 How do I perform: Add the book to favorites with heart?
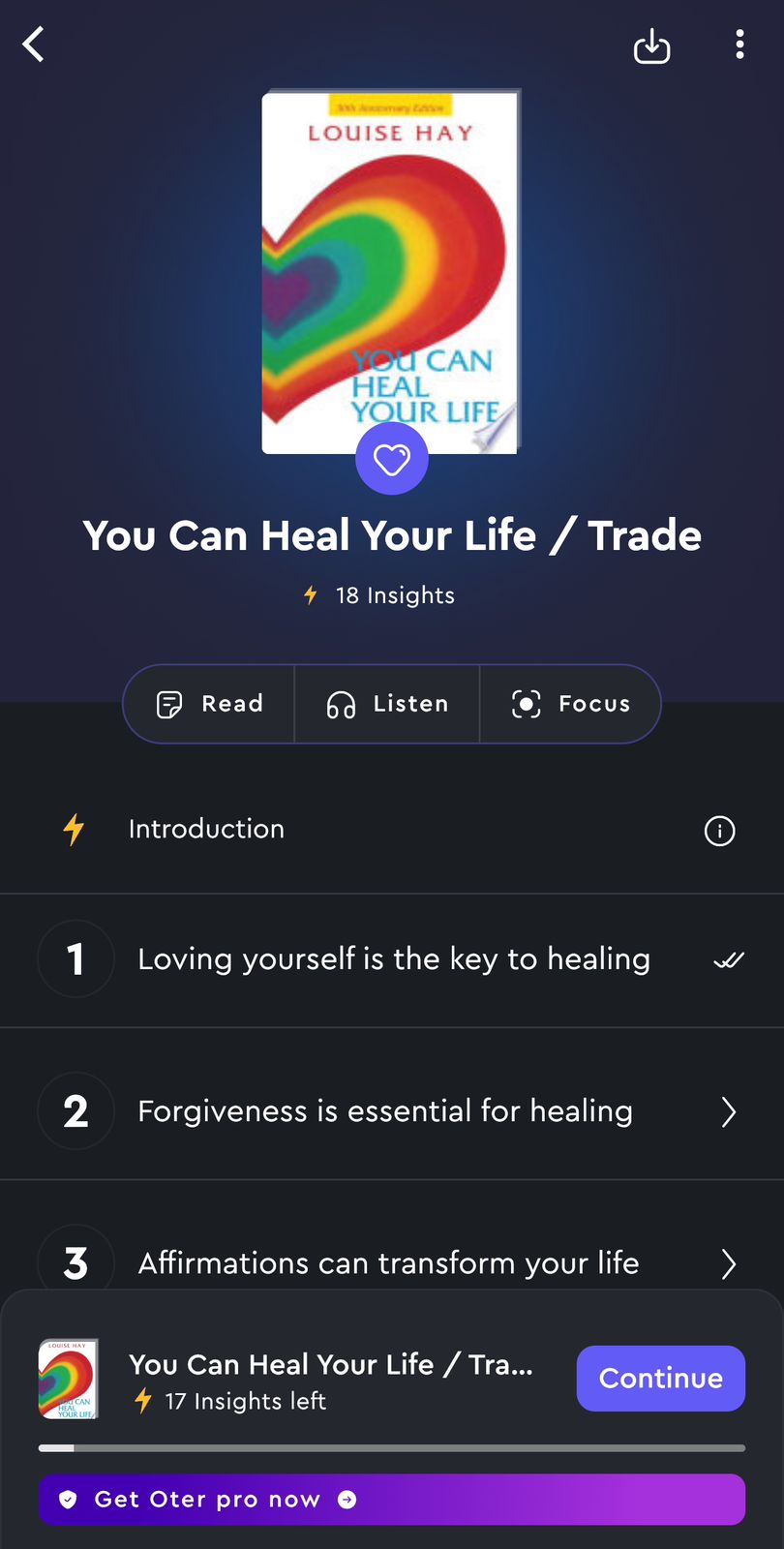click(391, 459)
